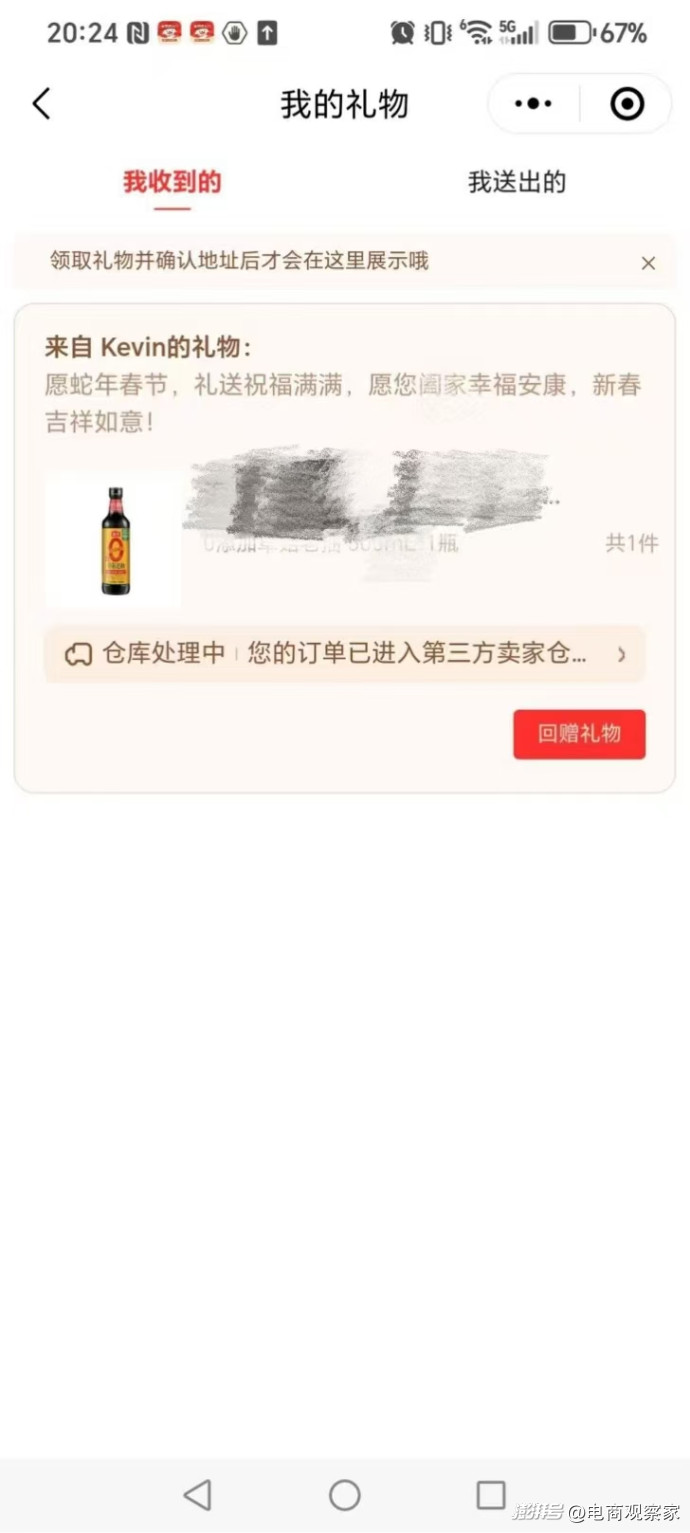Screen dimensions: 690x1533
Task: Open recent apps from navigation bar
Action: coord(491,1495)
